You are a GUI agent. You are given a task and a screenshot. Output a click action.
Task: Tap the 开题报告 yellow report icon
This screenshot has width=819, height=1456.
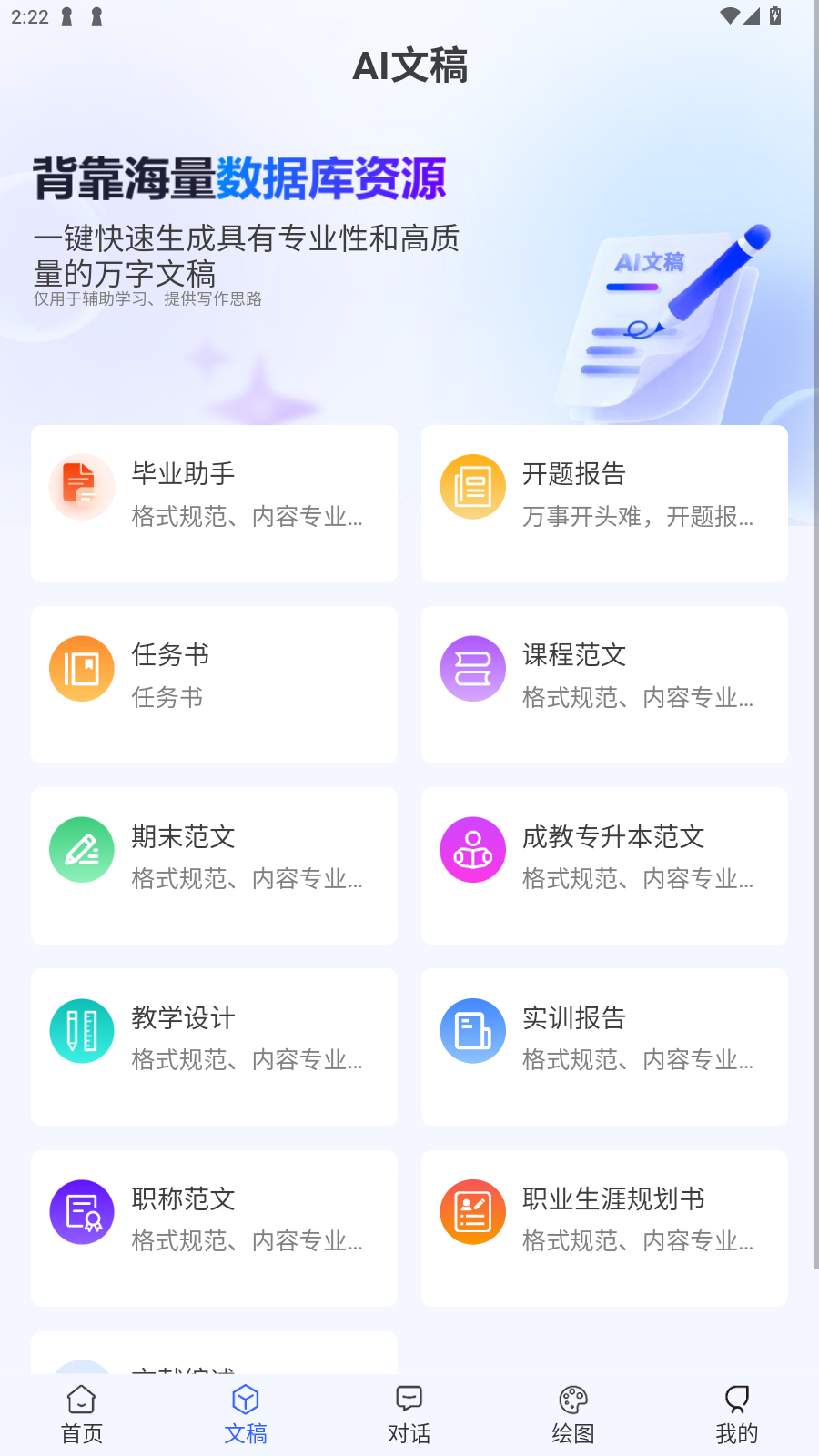pyautogui.click(x=472, y=487)
